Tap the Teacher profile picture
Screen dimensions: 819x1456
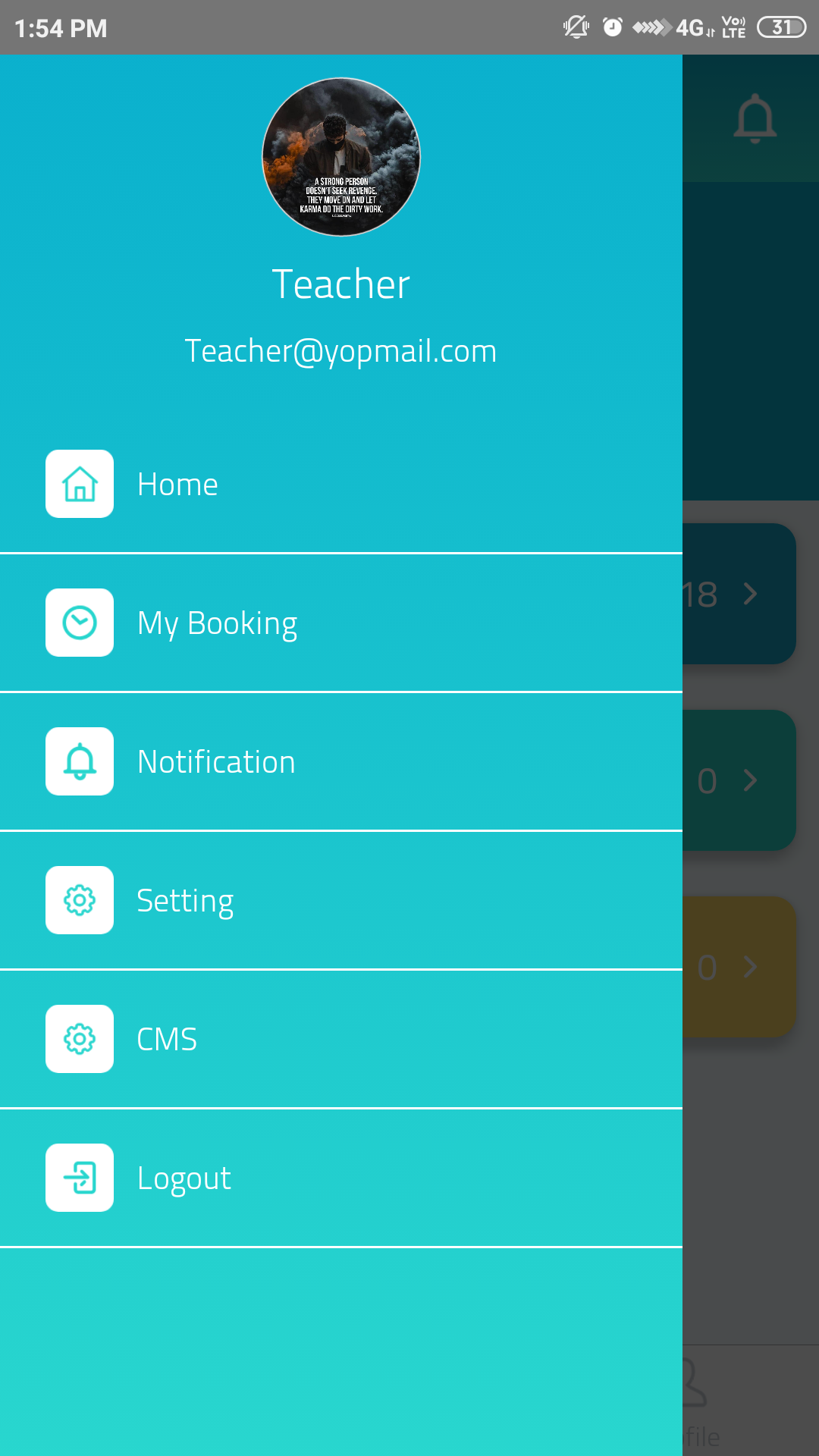pyautogui.click(x=341, y=157)
